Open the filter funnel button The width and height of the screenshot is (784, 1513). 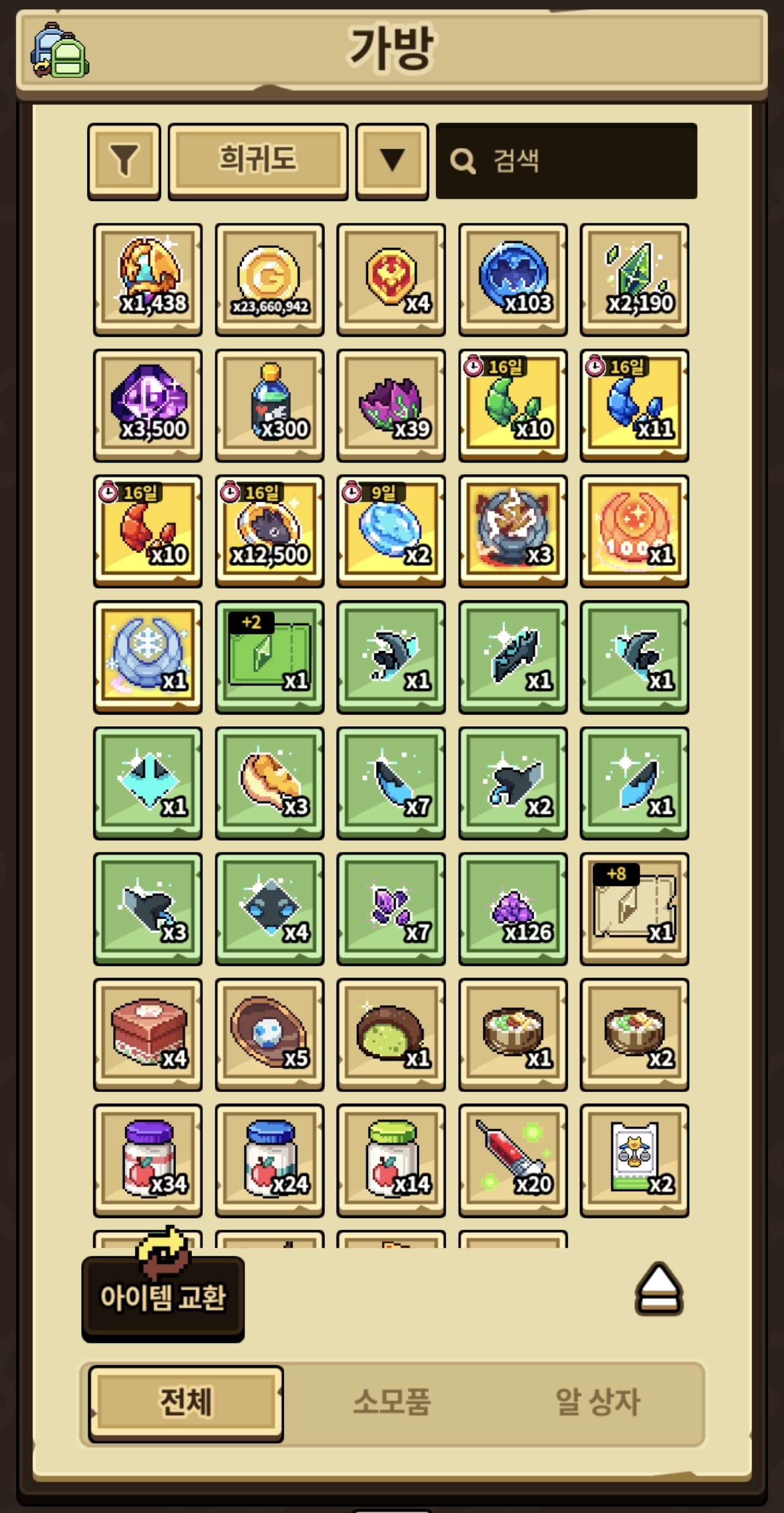124,161
